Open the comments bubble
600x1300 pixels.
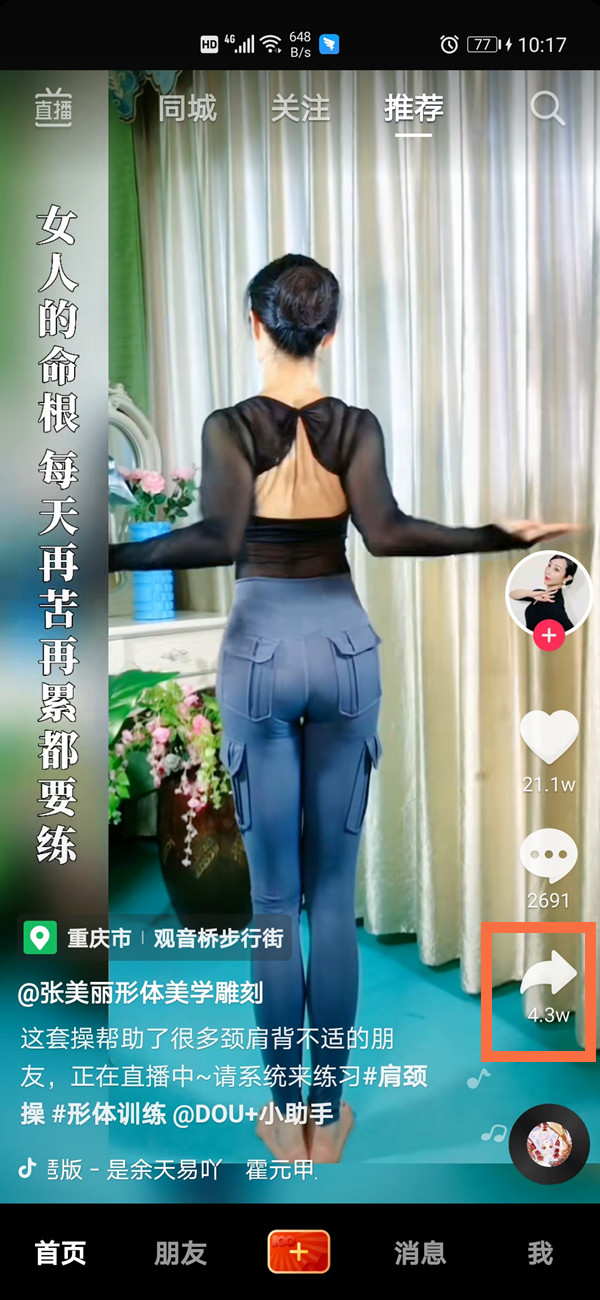(549, 857)
